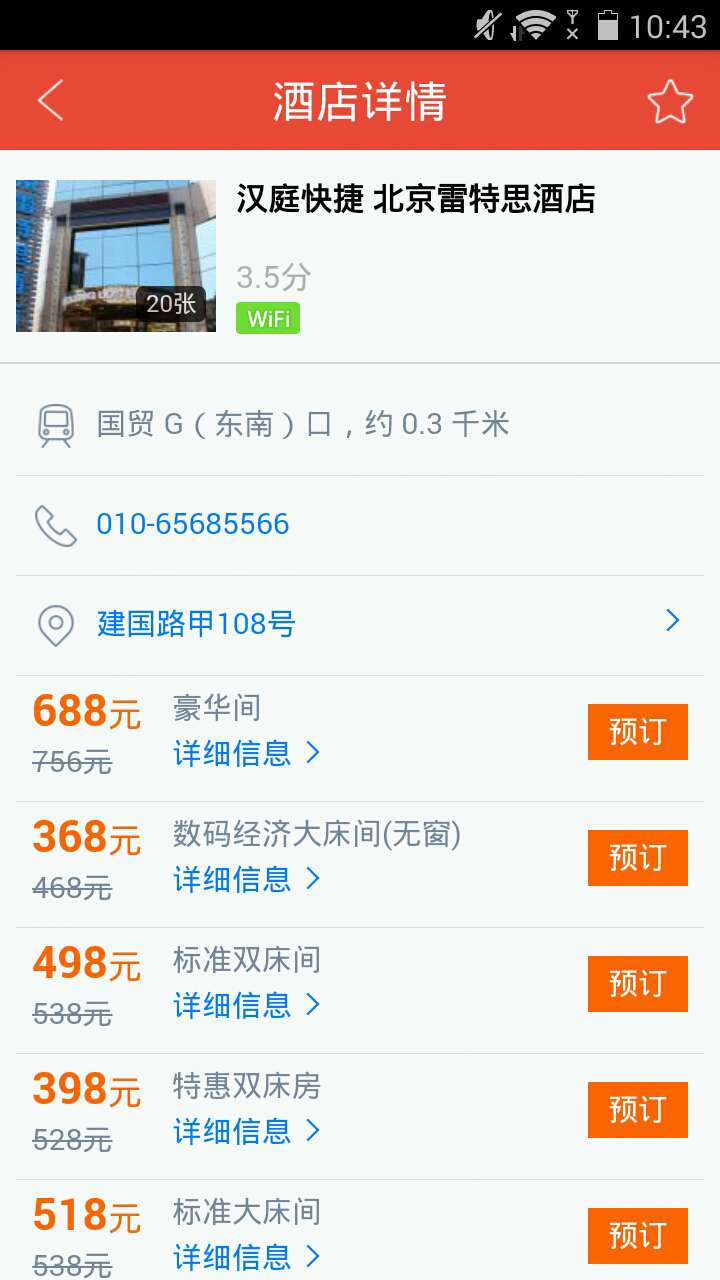The image size is (720, 1280).
Task: Book the 特惠双床房 room for 398元
Action: pyautogui.click(x=637, y=1110)
